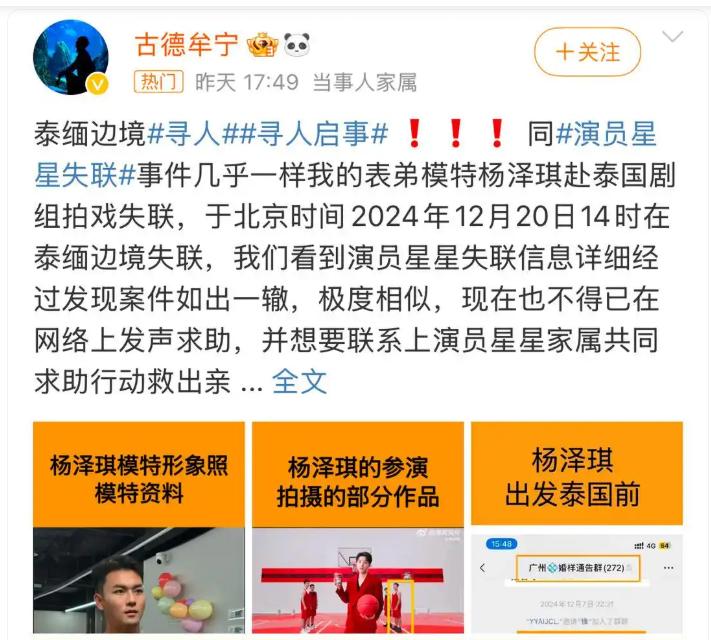Open the 杨泽琪模特形象照 image

coord(139,528)
